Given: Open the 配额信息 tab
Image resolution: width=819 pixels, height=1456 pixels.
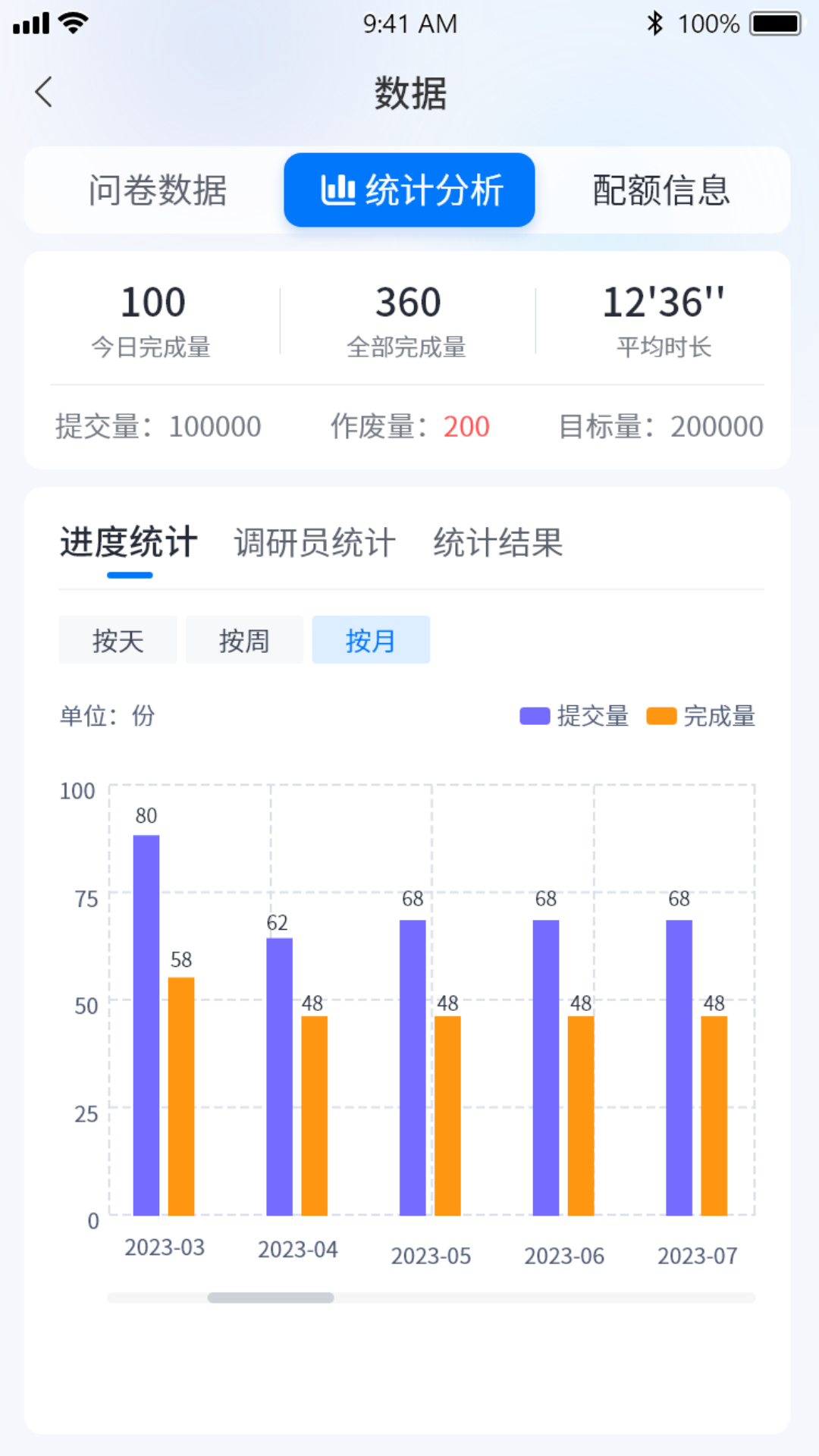Looking at the screenshot, I should [x=661, y=190].
